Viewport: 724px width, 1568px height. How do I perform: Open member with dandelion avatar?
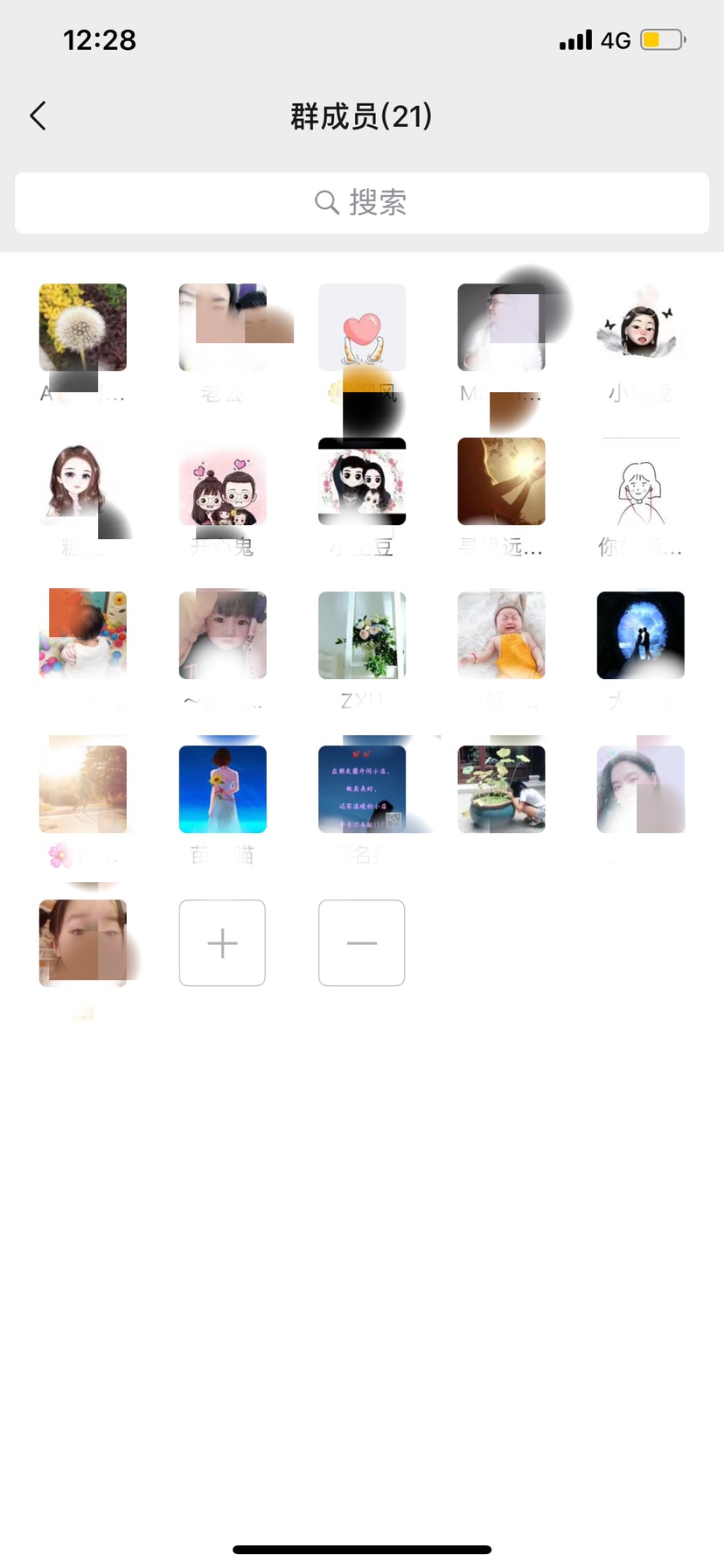(x=83, y=327)
